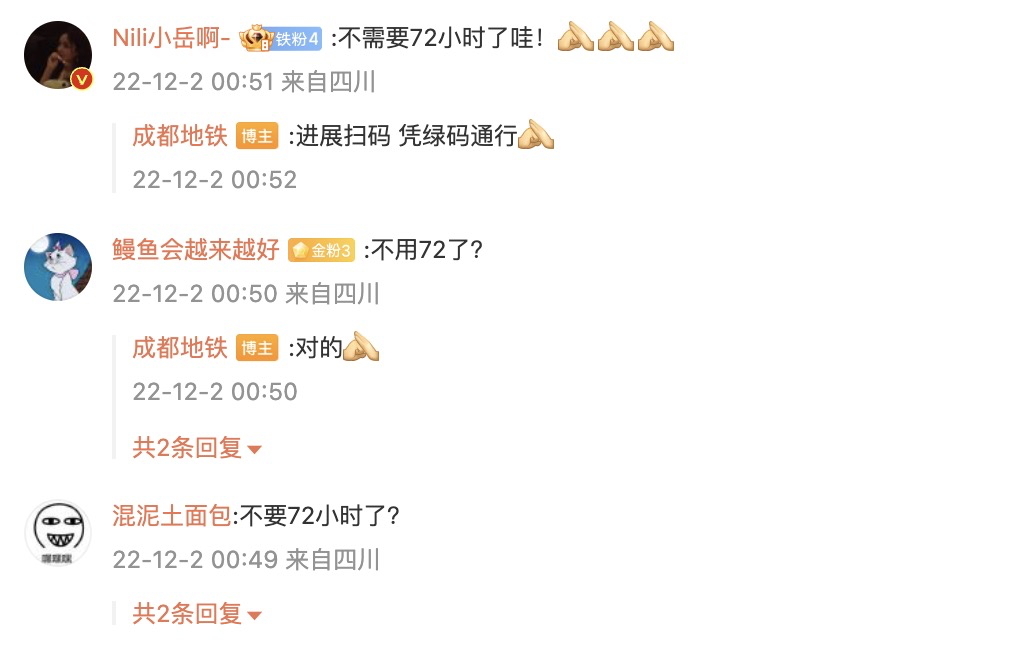The height and width of the screenshot is (662, 1010).
Task: Open username 混泥土面包 link
Action: click(172, 516)
